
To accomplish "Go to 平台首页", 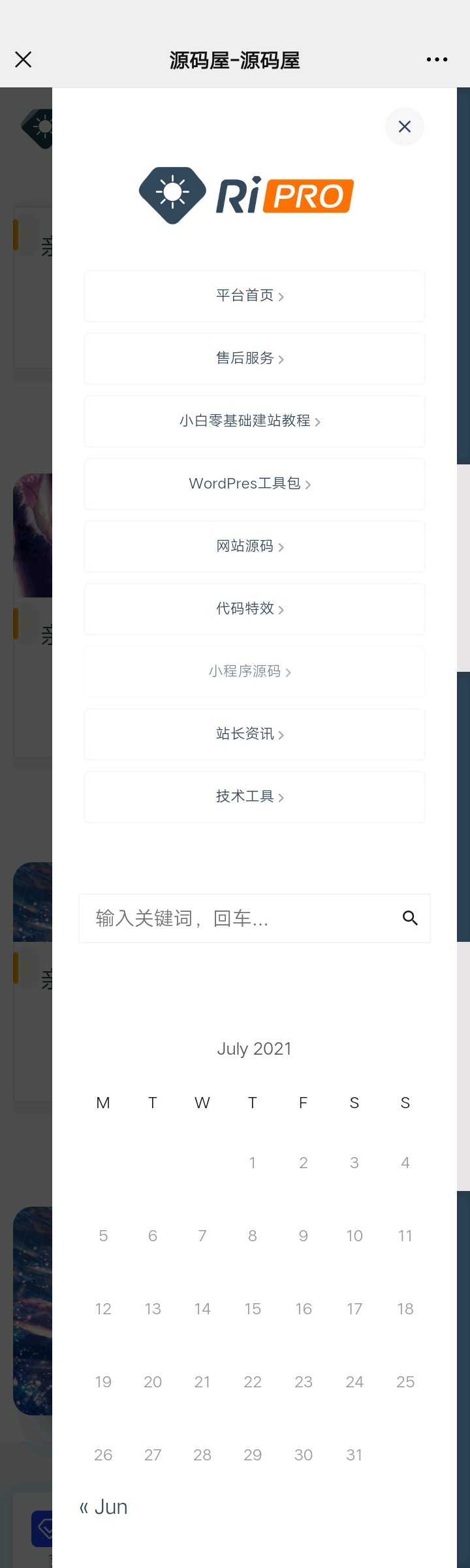I will [254, 296].
